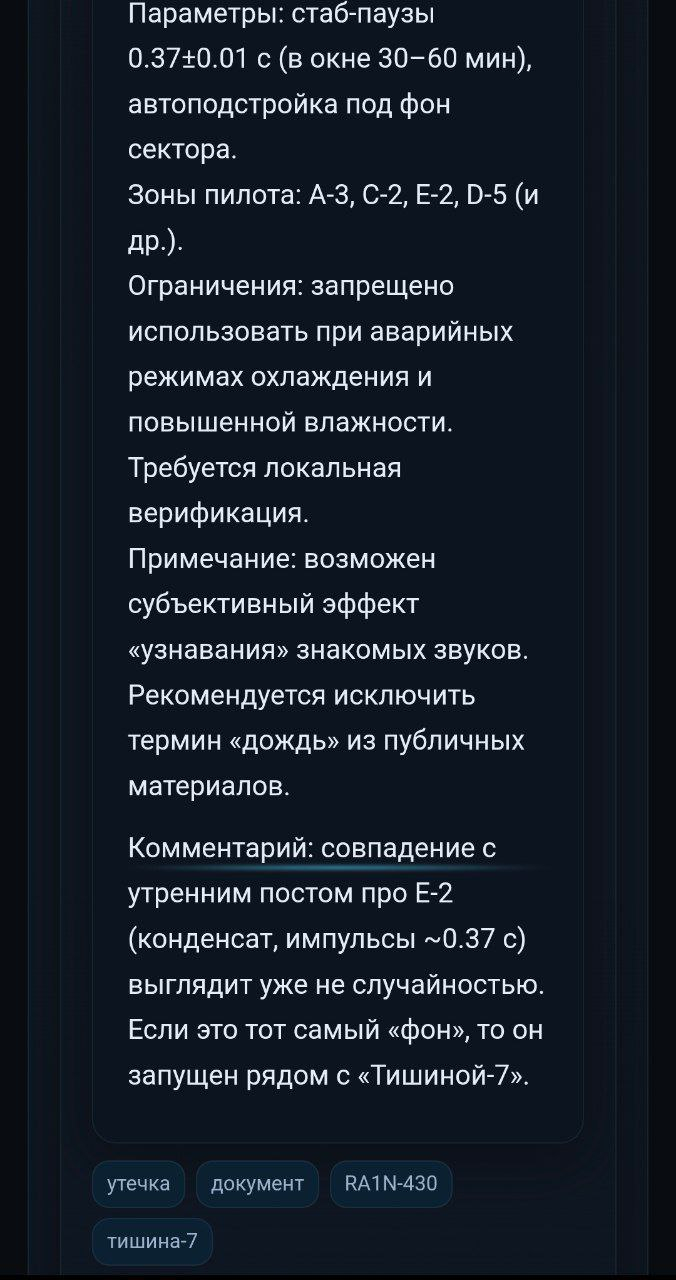Select the «документ» tag chip
This screenshot has height=1280, width=676.
point(257,1184)
